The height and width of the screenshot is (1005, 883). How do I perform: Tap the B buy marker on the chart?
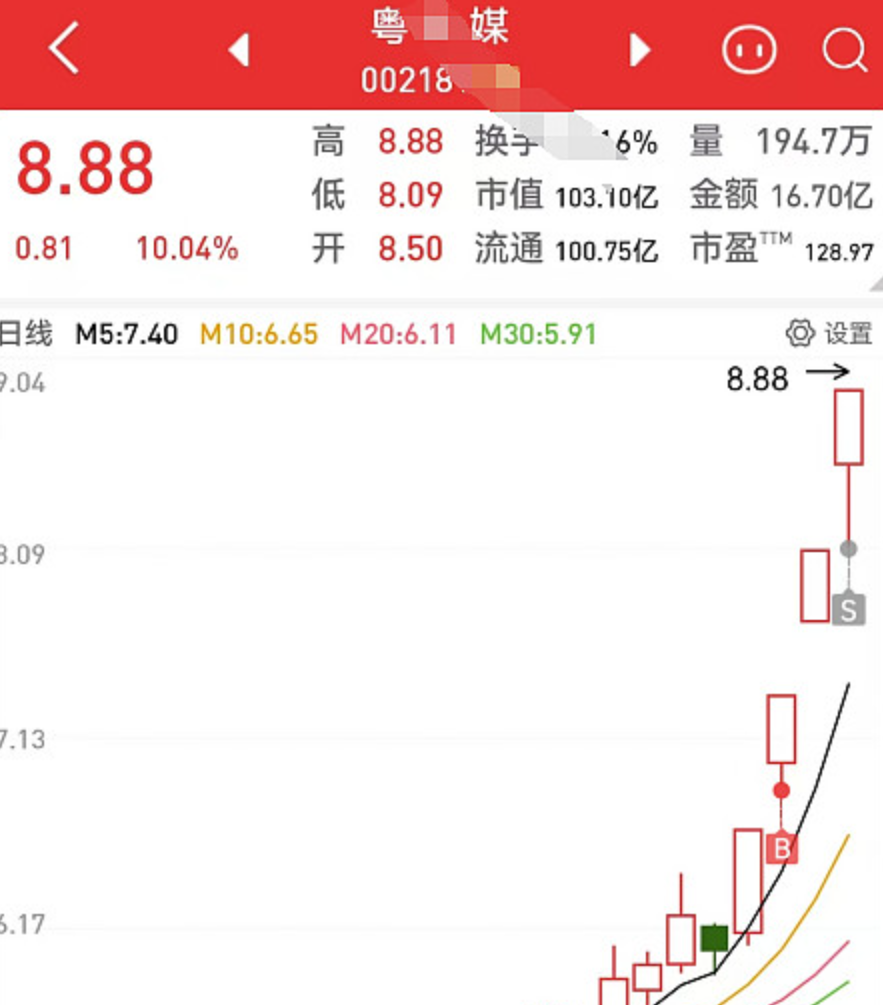pyautogui.click(x=783, y=848)
